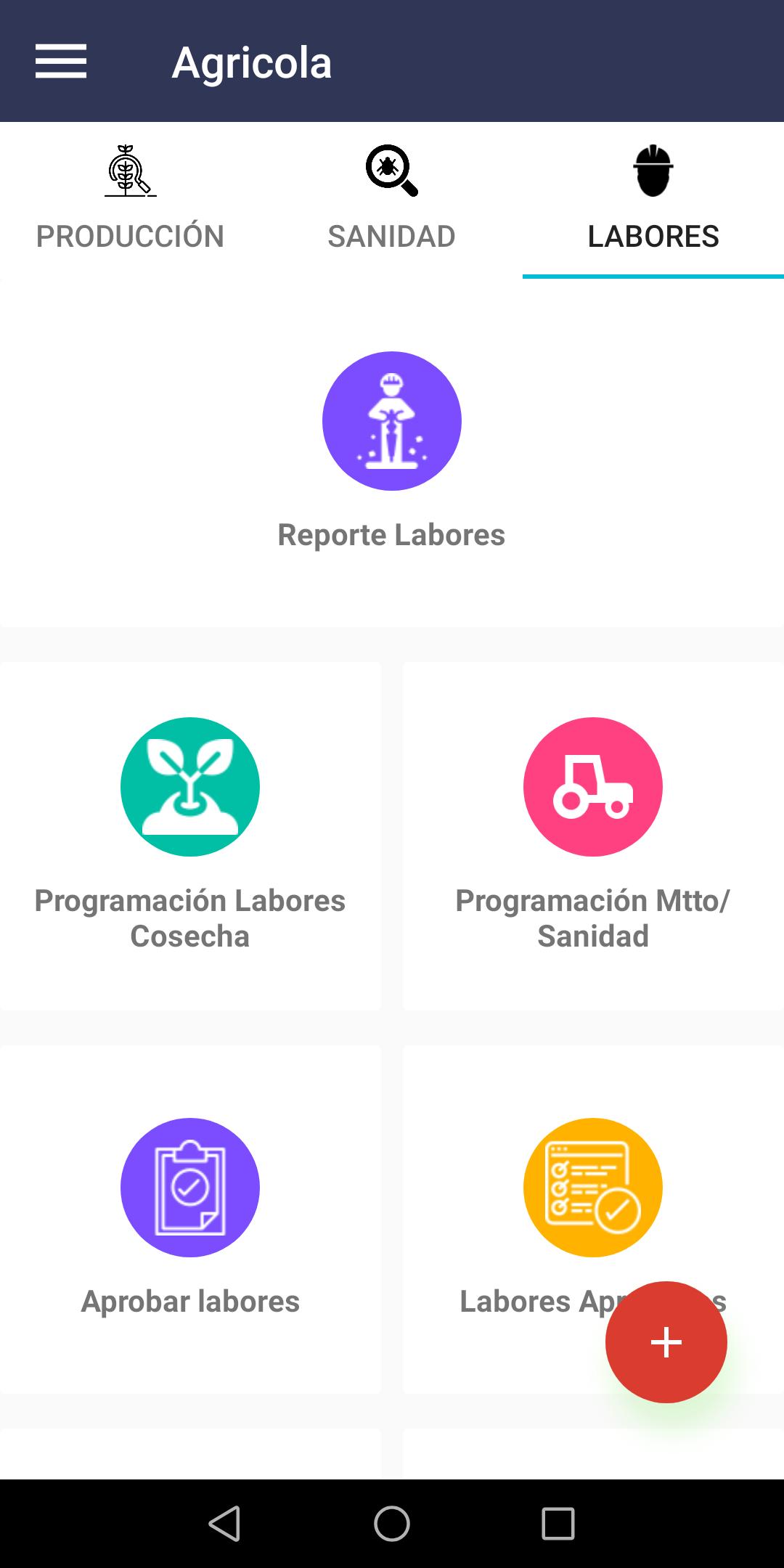Viewport: 784px width, 1568px height.
Task: Select the Labores tab
Action: click(653, 200)
